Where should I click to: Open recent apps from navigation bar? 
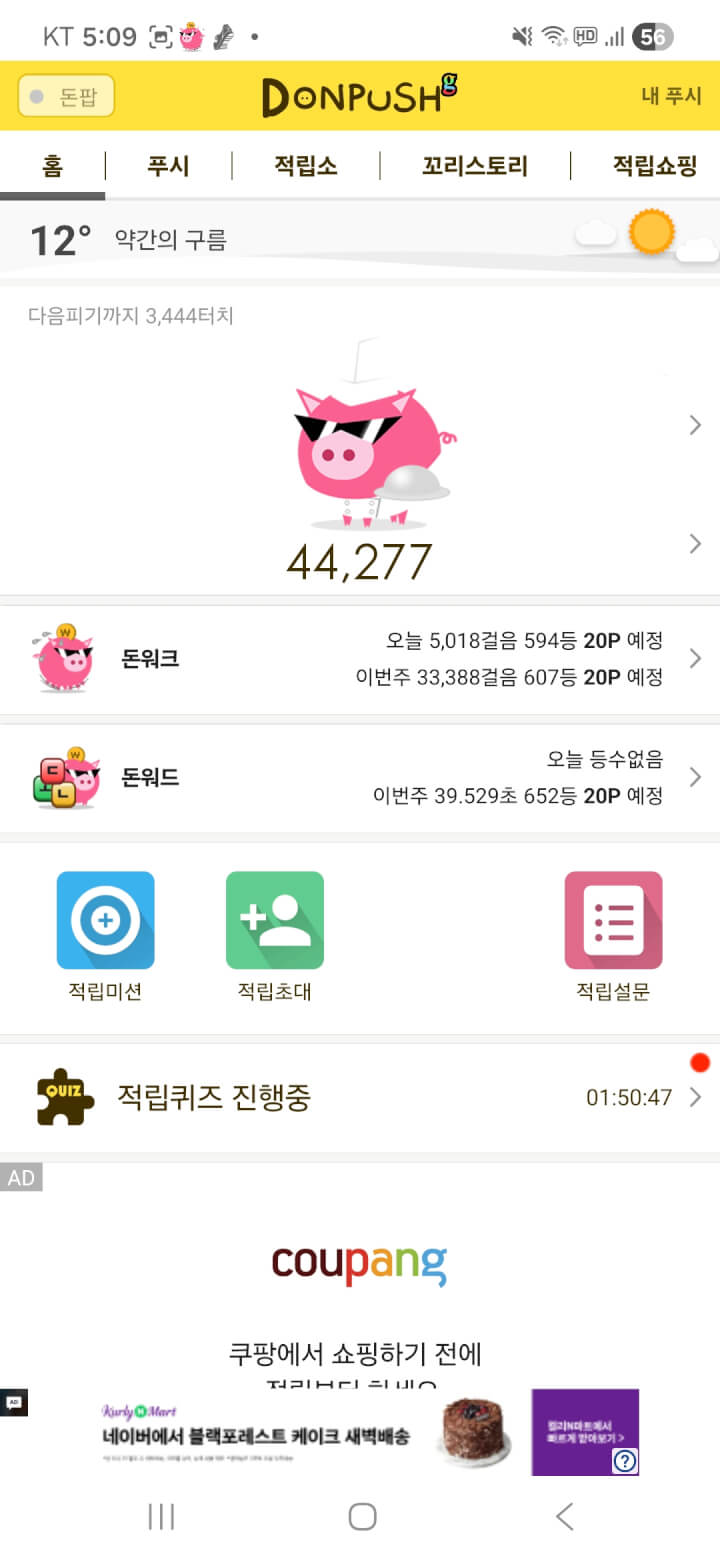pos(161,1516)
